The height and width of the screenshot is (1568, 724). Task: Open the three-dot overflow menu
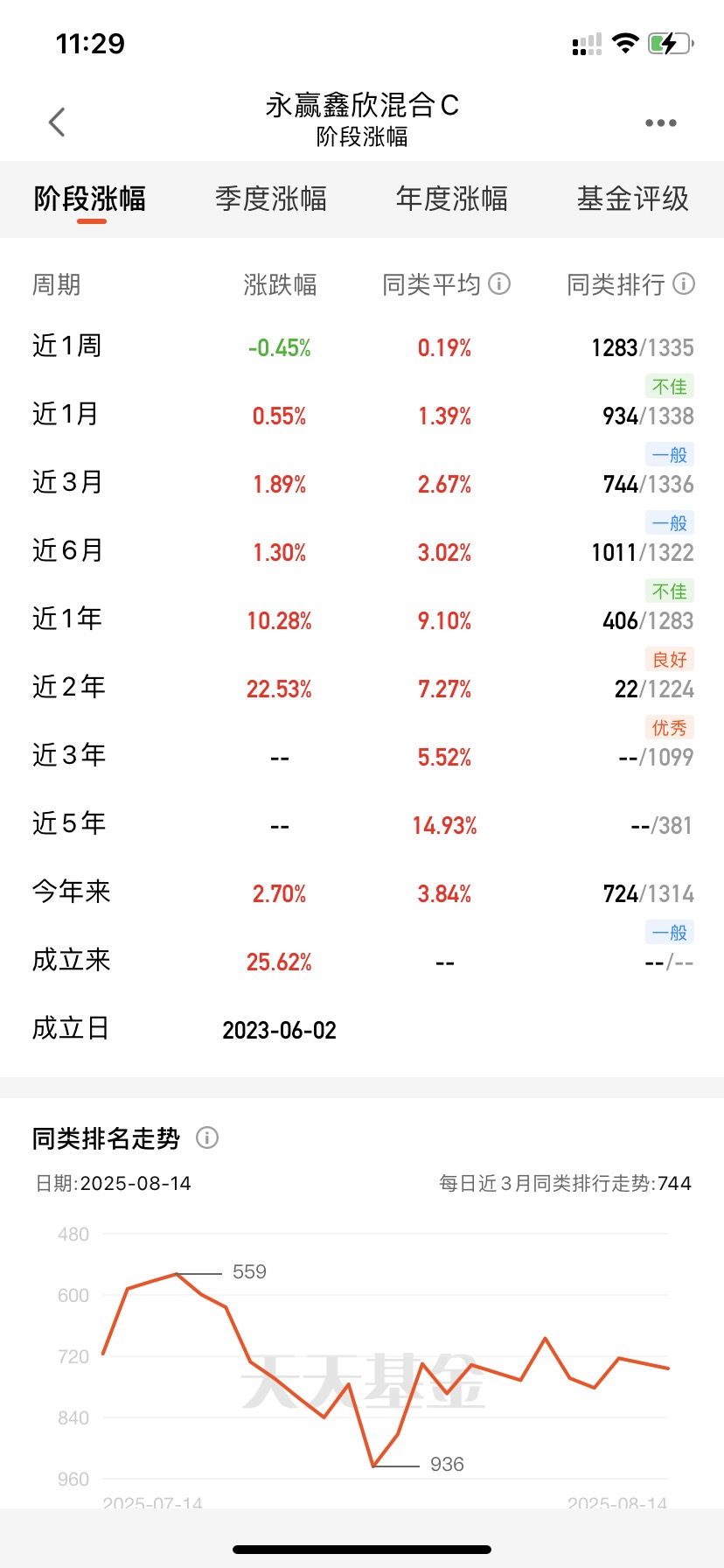(x=660, y=122)
